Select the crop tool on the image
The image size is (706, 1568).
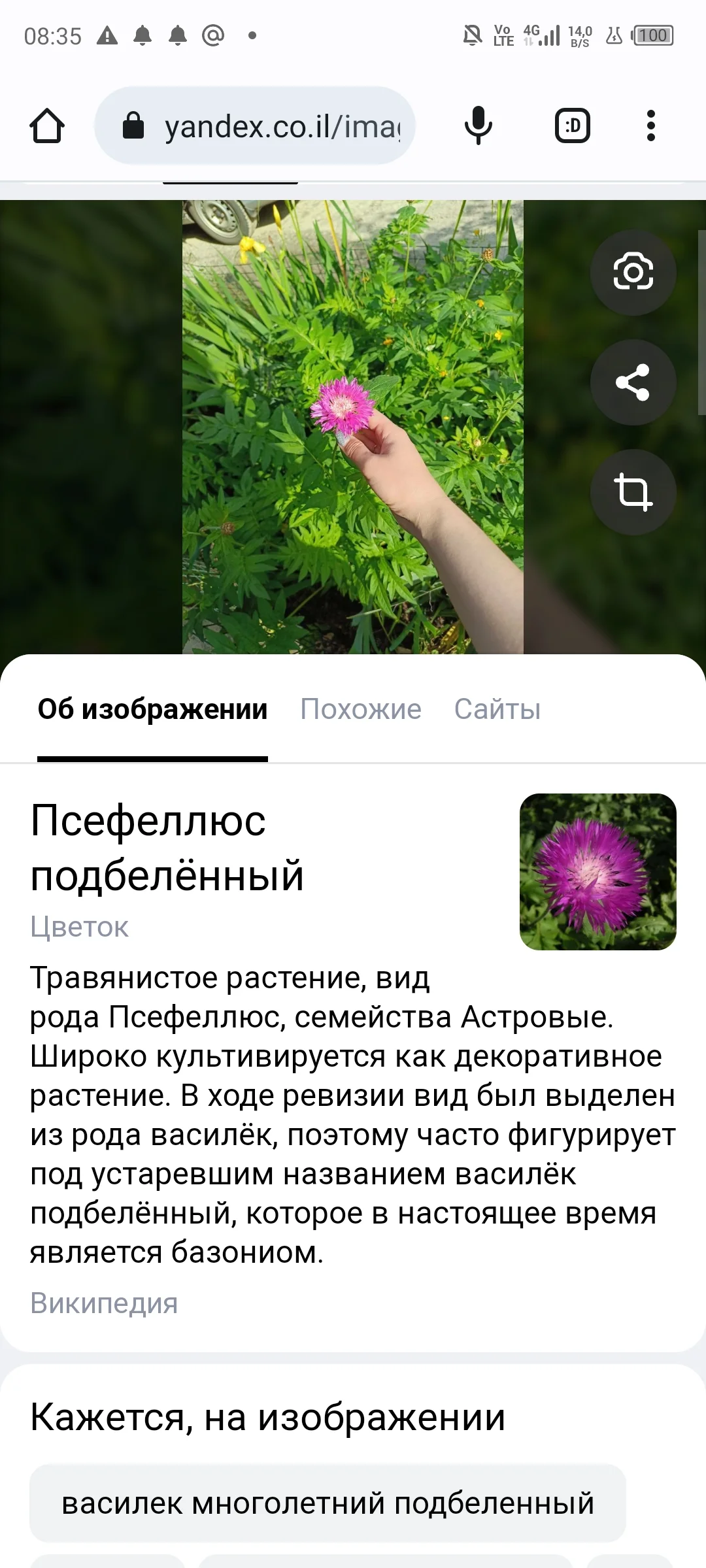click(x=633, y=493)
